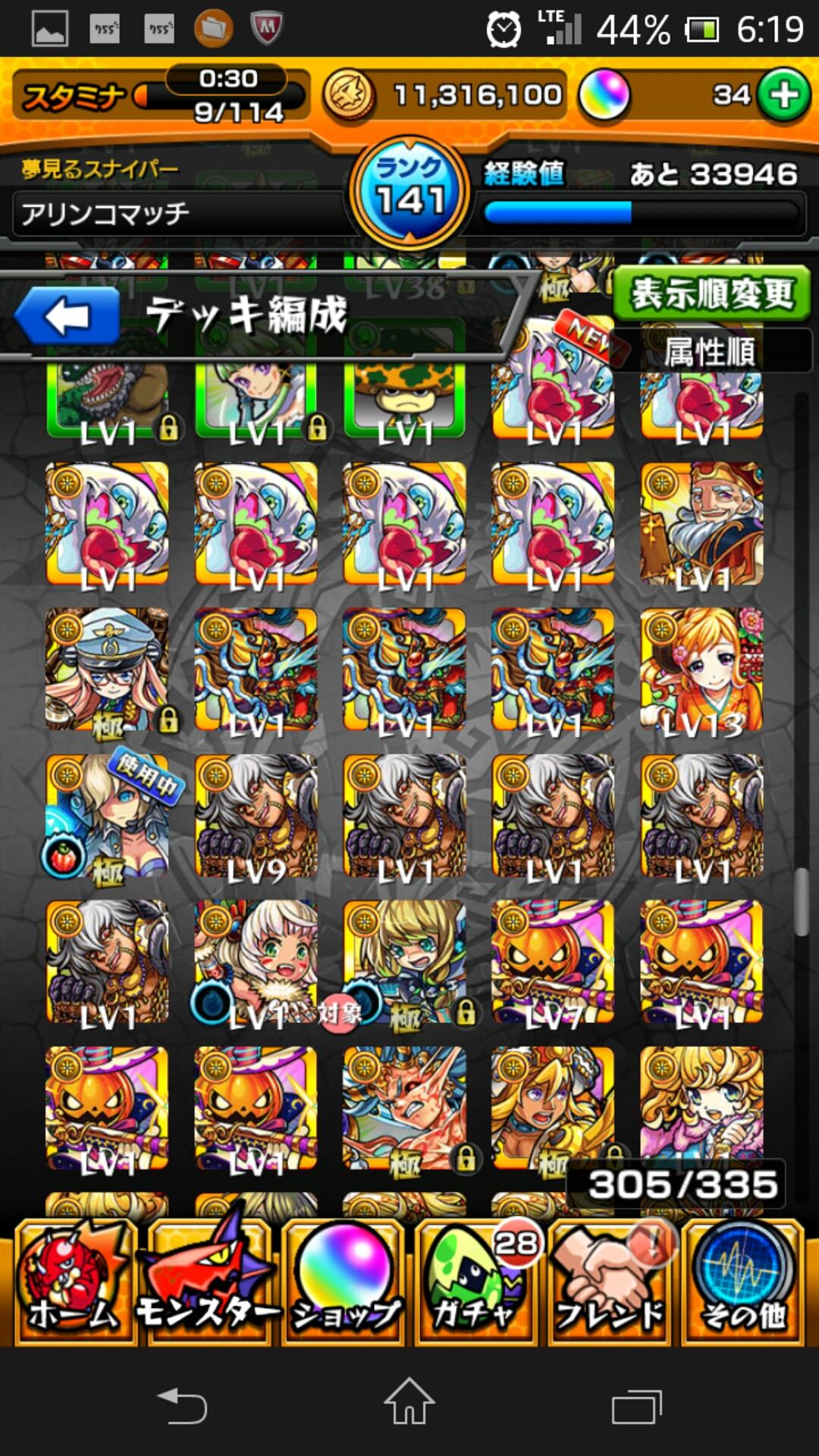Screen dimensions: 819x1456
Task: Tap the green plus to add orbs
Action: click(784, 96)
